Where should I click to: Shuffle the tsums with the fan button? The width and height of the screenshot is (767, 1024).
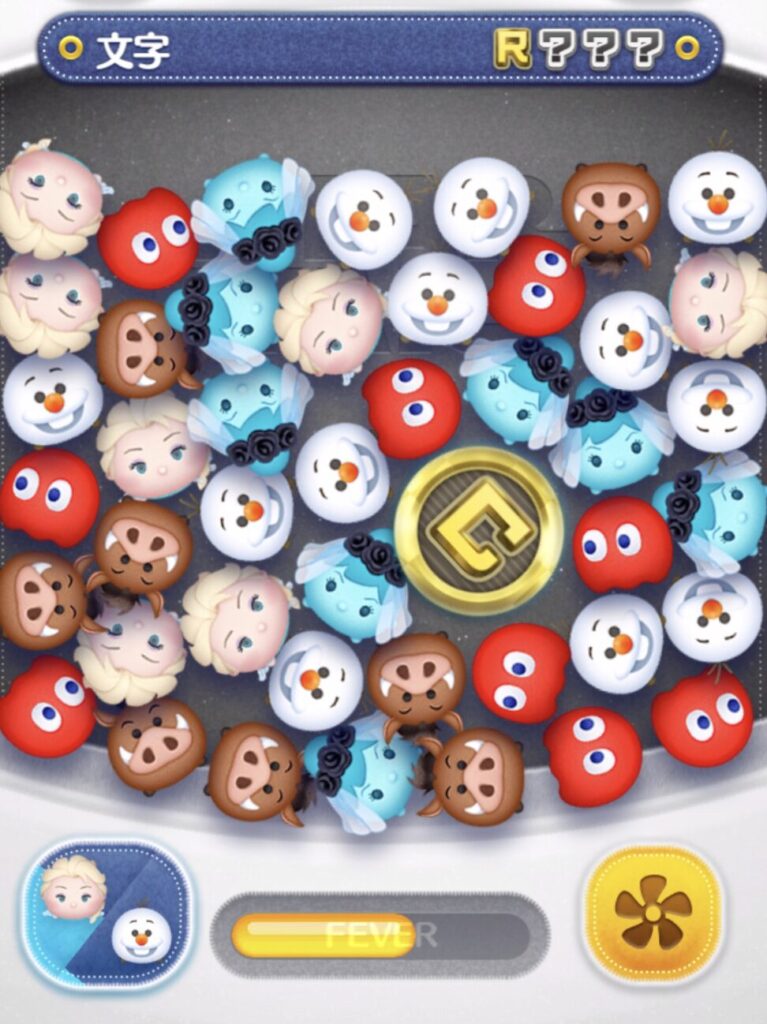tap(652, 912)
